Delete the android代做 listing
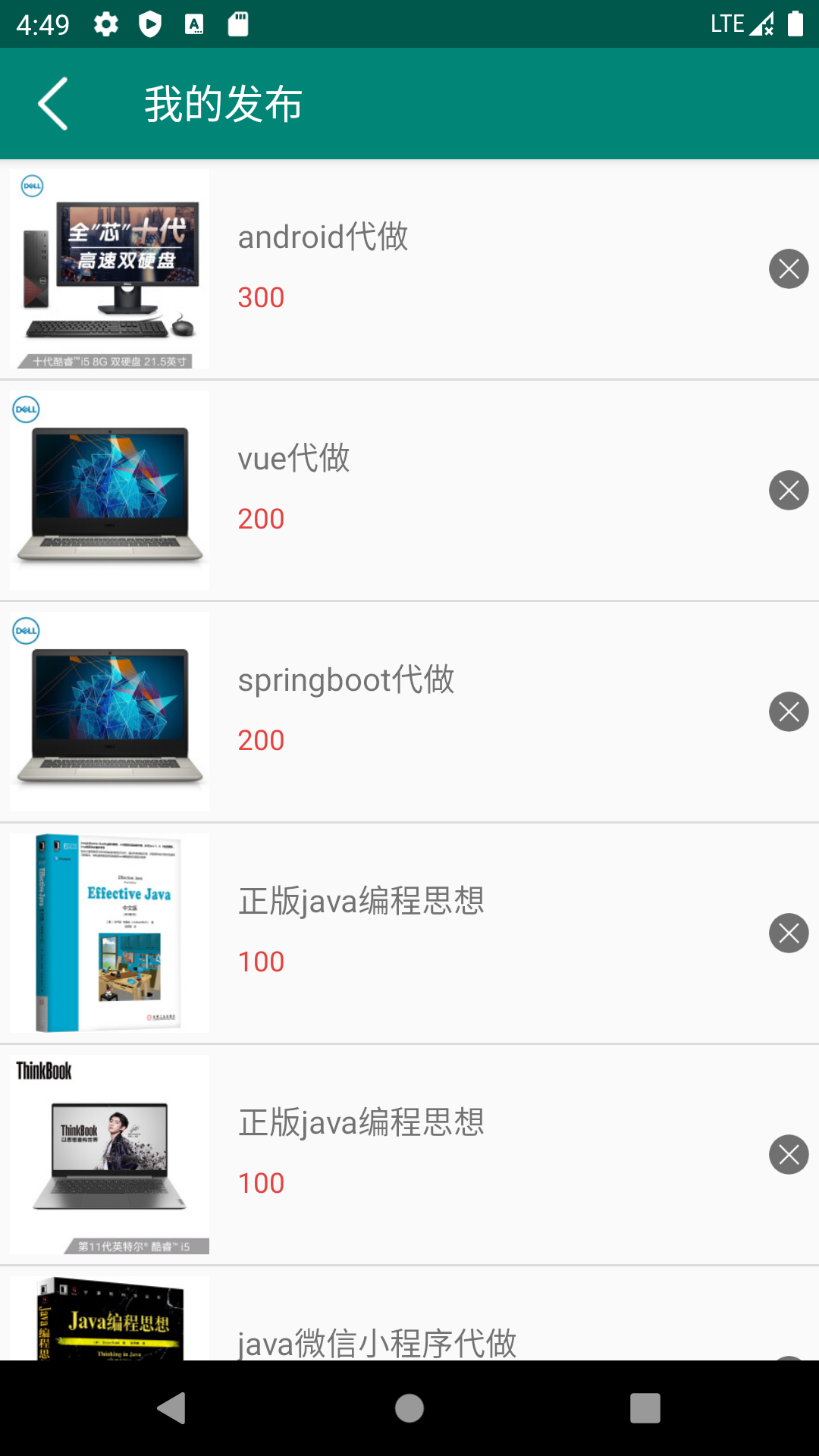This screenshot has width=819, height=1456. click(x=789, y=269)
